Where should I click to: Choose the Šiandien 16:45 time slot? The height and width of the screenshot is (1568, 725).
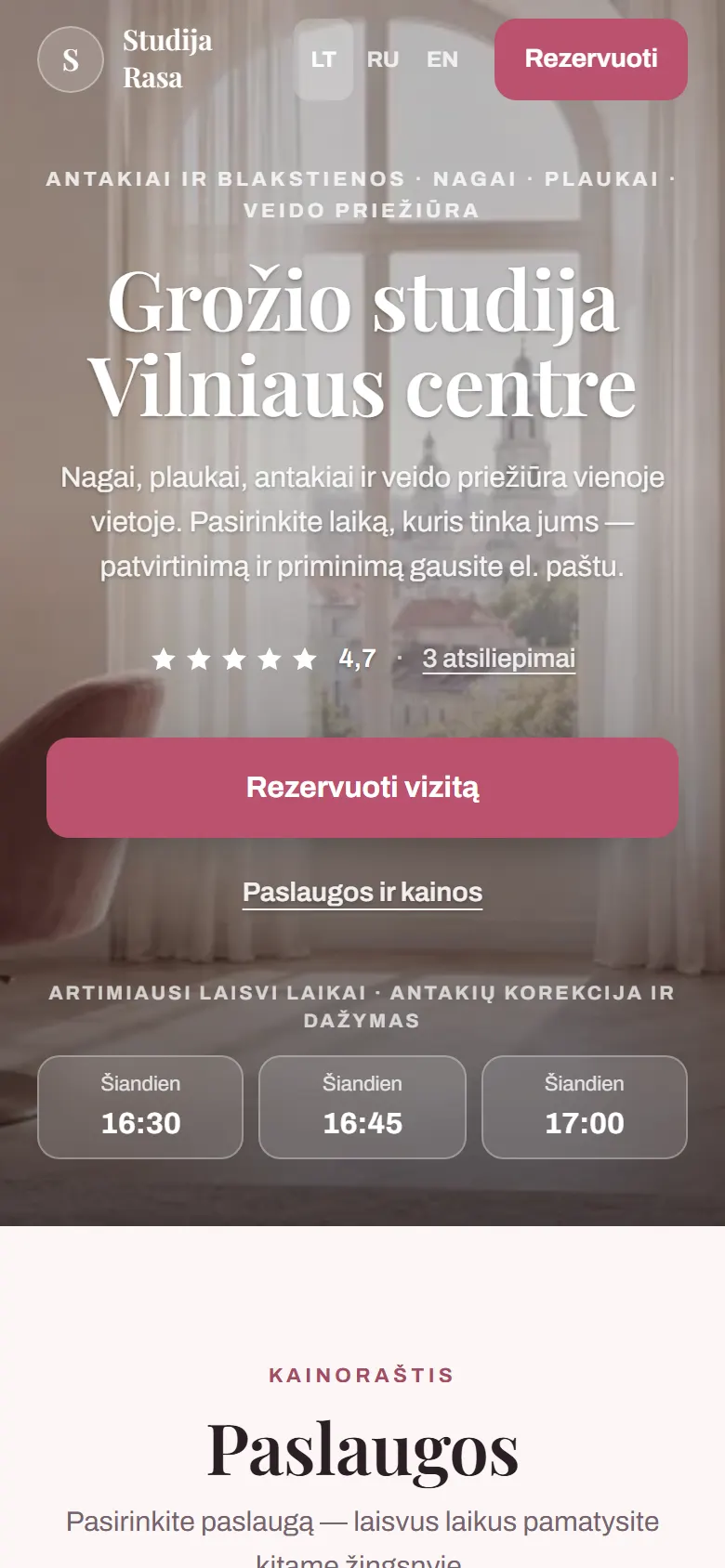tap(362, 1107)
